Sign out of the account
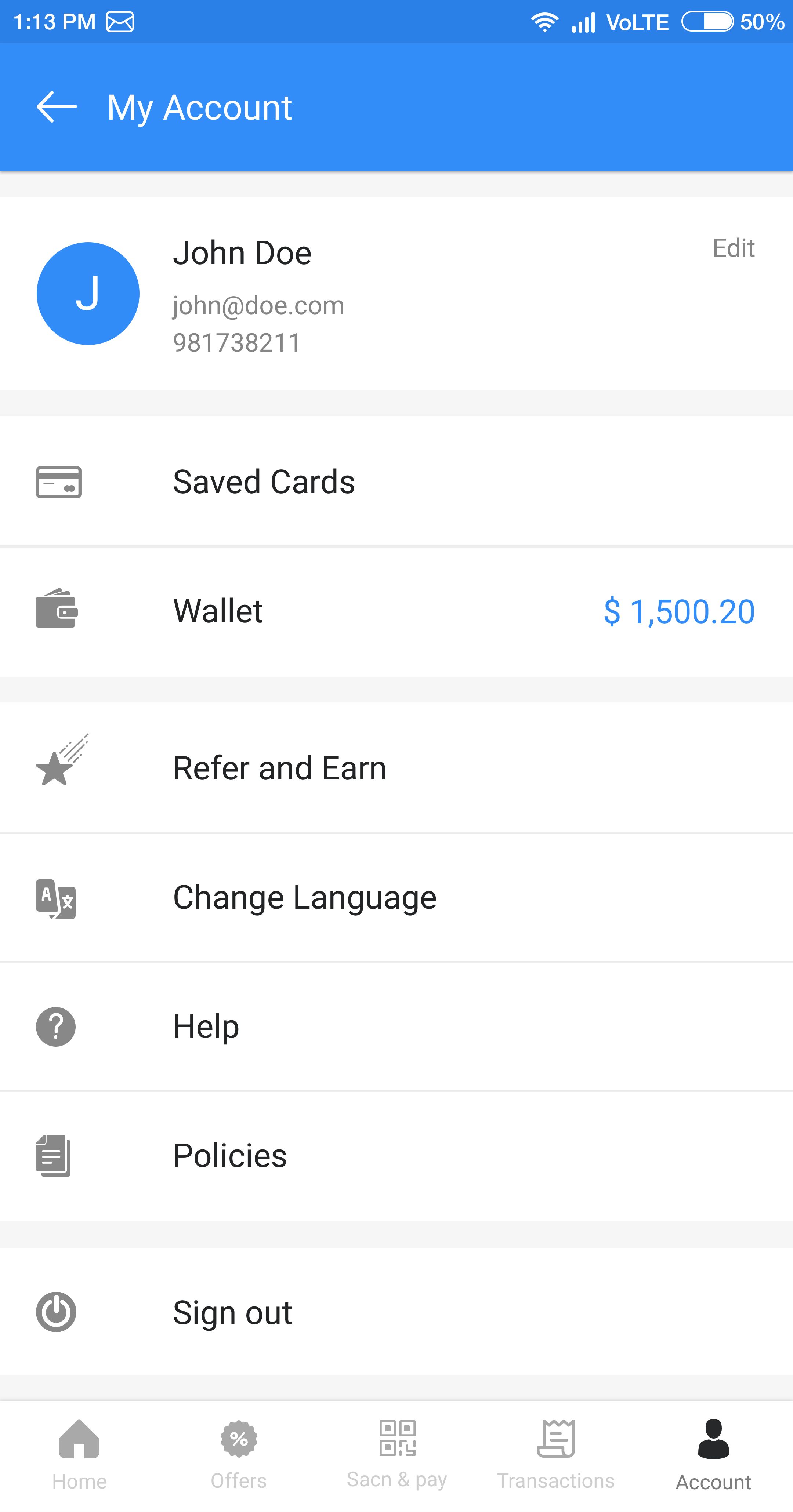Screen dimensions: 793x1512 [x=396, y=1312]
